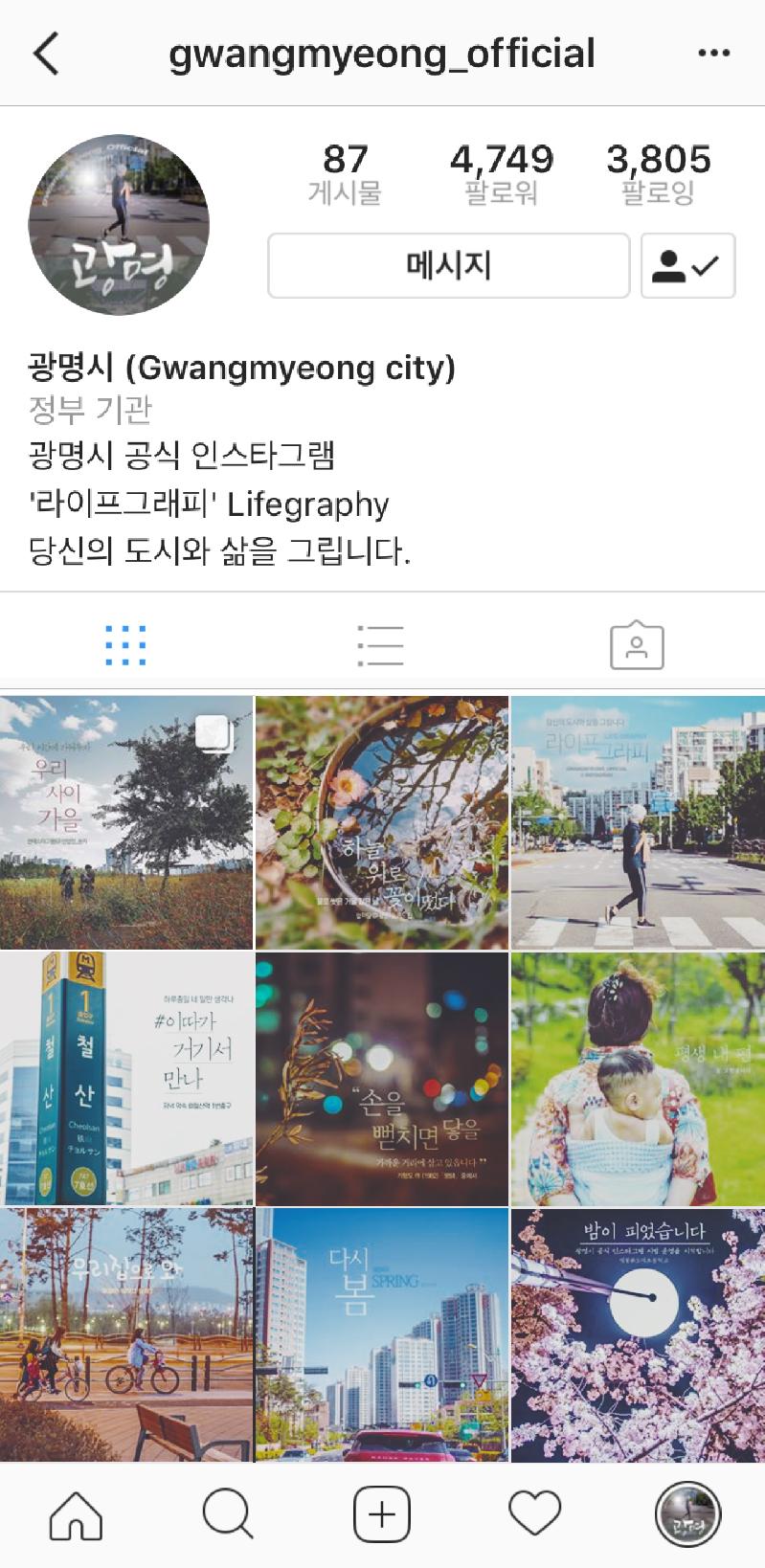Image resolution: width=765 pixels, height=1568 pixels.
Task: Open the 손을 뻗치면 닿을 post
Action: point(381,1078)
